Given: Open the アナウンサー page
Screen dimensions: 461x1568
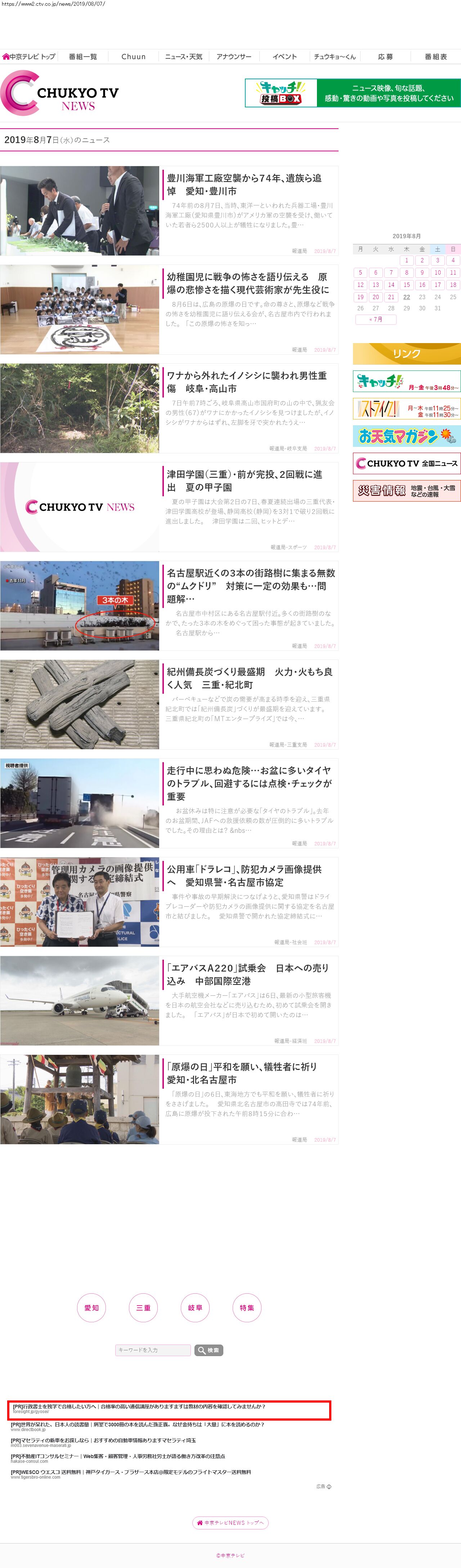Looking at the screenshot, I should point(234,57).
